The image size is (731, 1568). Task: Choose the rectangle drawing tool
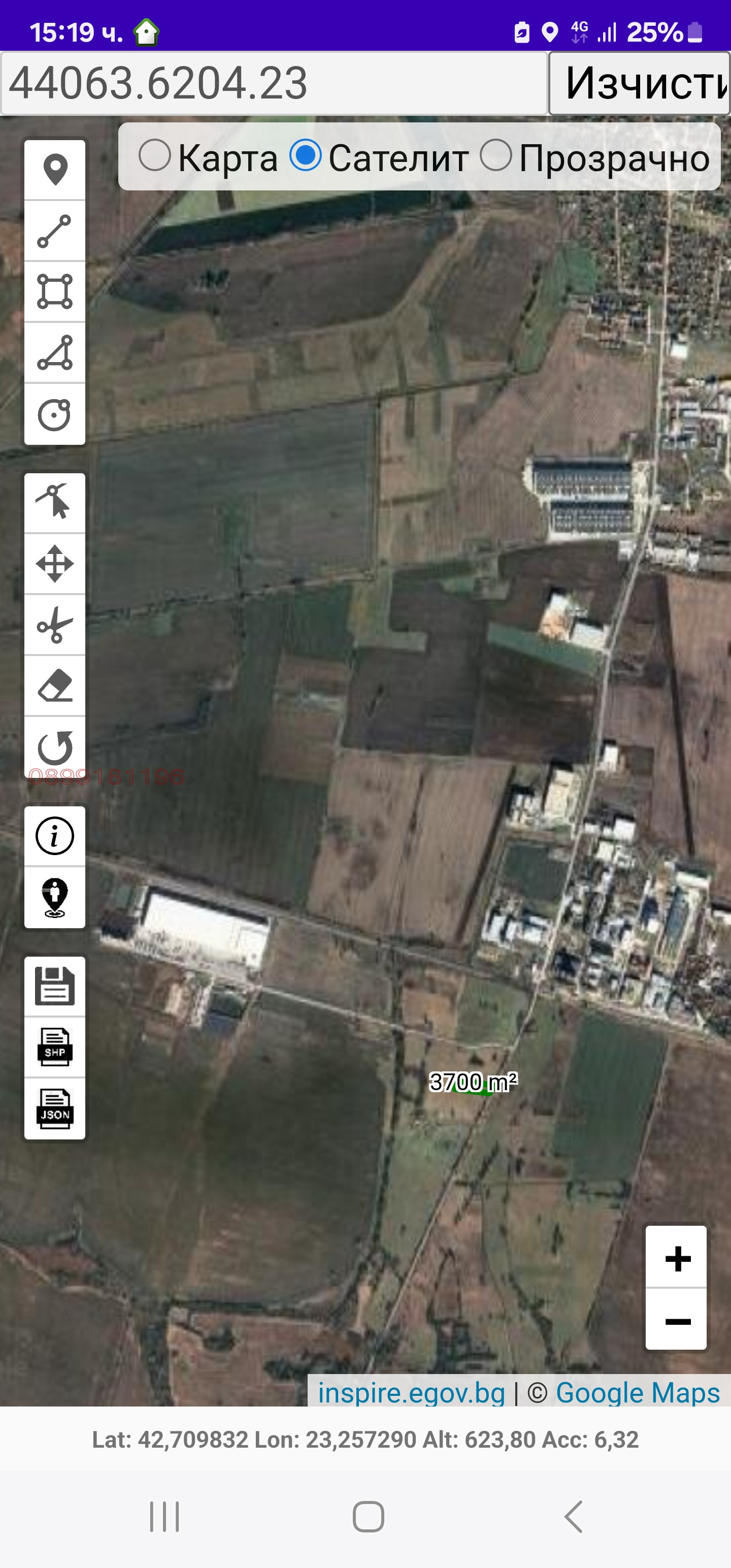55,291
